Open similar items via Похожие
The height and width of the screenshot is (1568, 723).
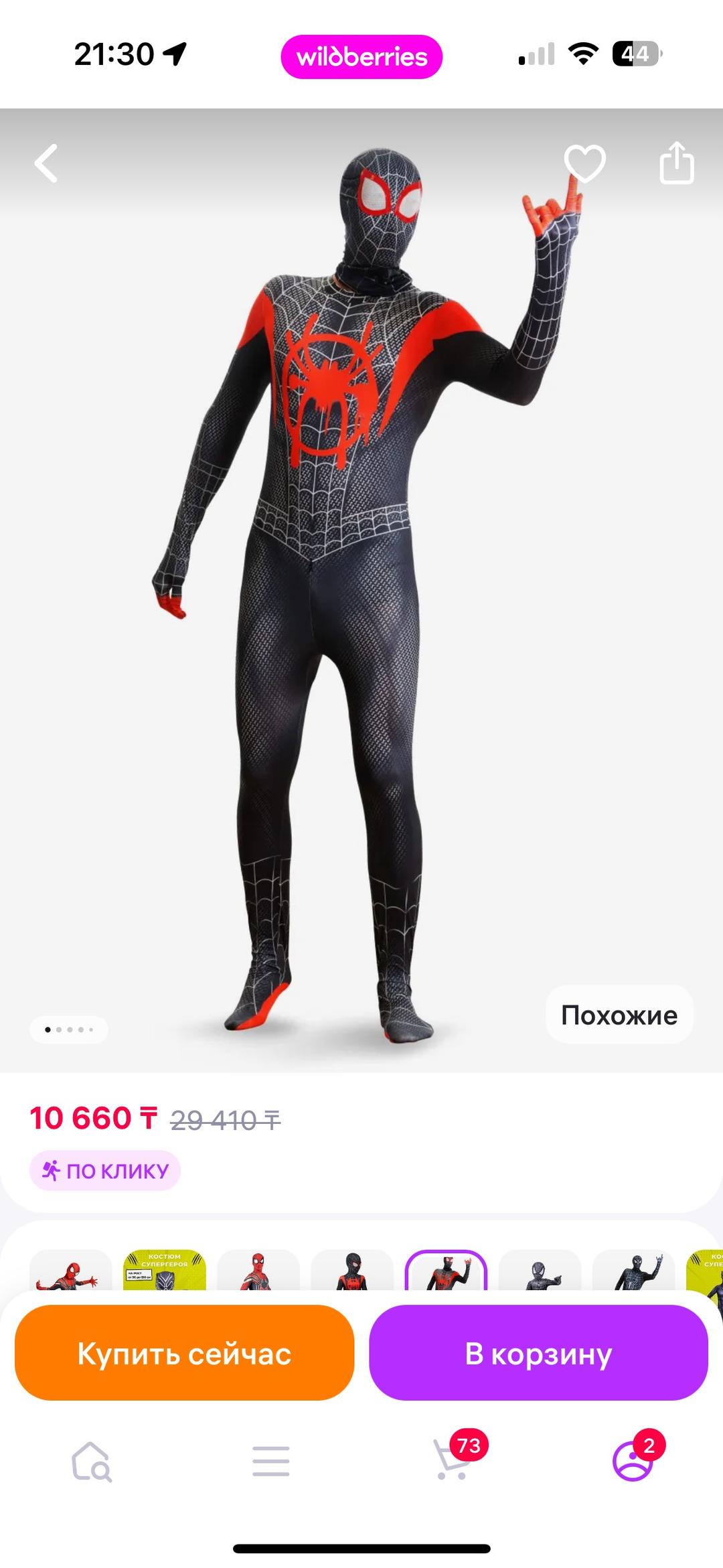coord(619,1015)
